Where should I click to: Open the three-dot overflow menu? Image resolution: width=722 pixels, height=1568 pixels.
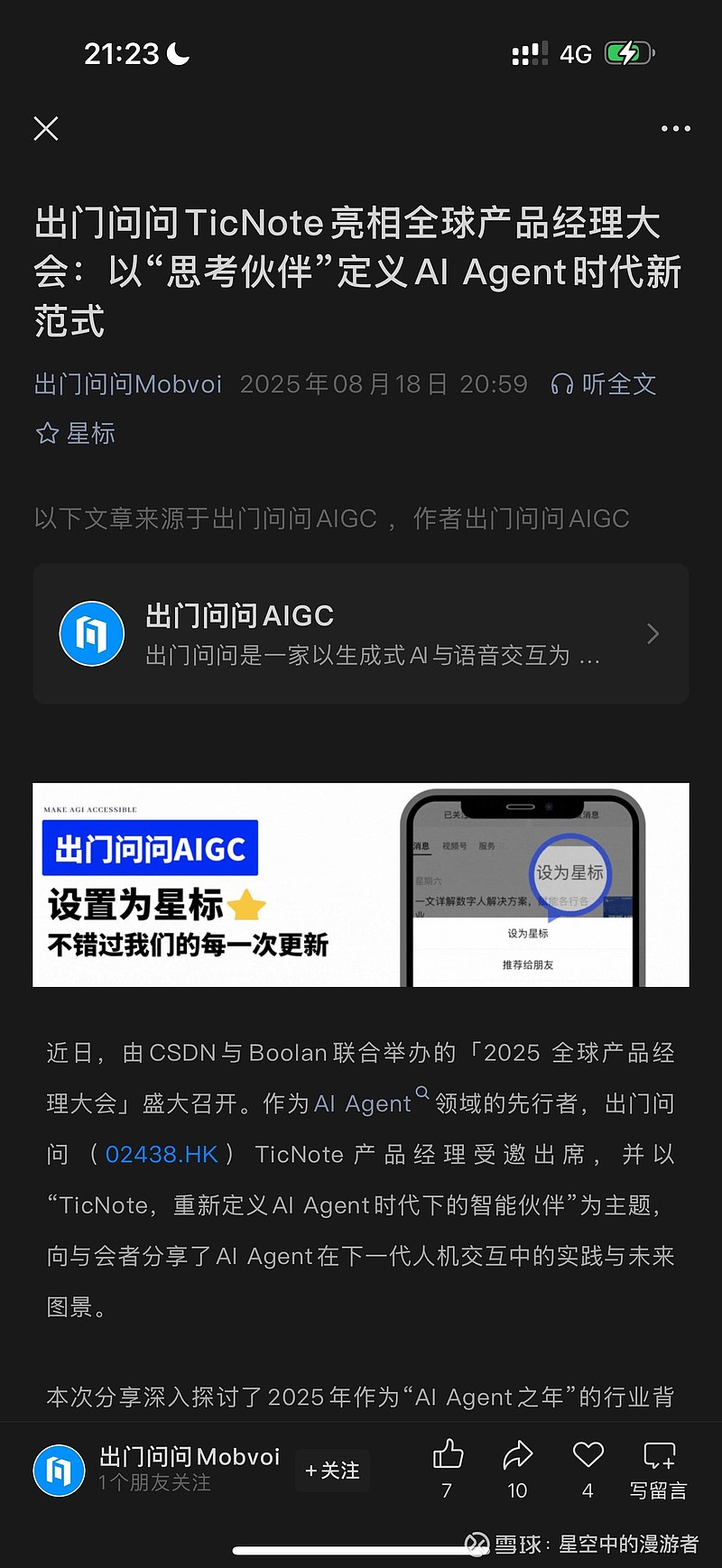(675, 128)
